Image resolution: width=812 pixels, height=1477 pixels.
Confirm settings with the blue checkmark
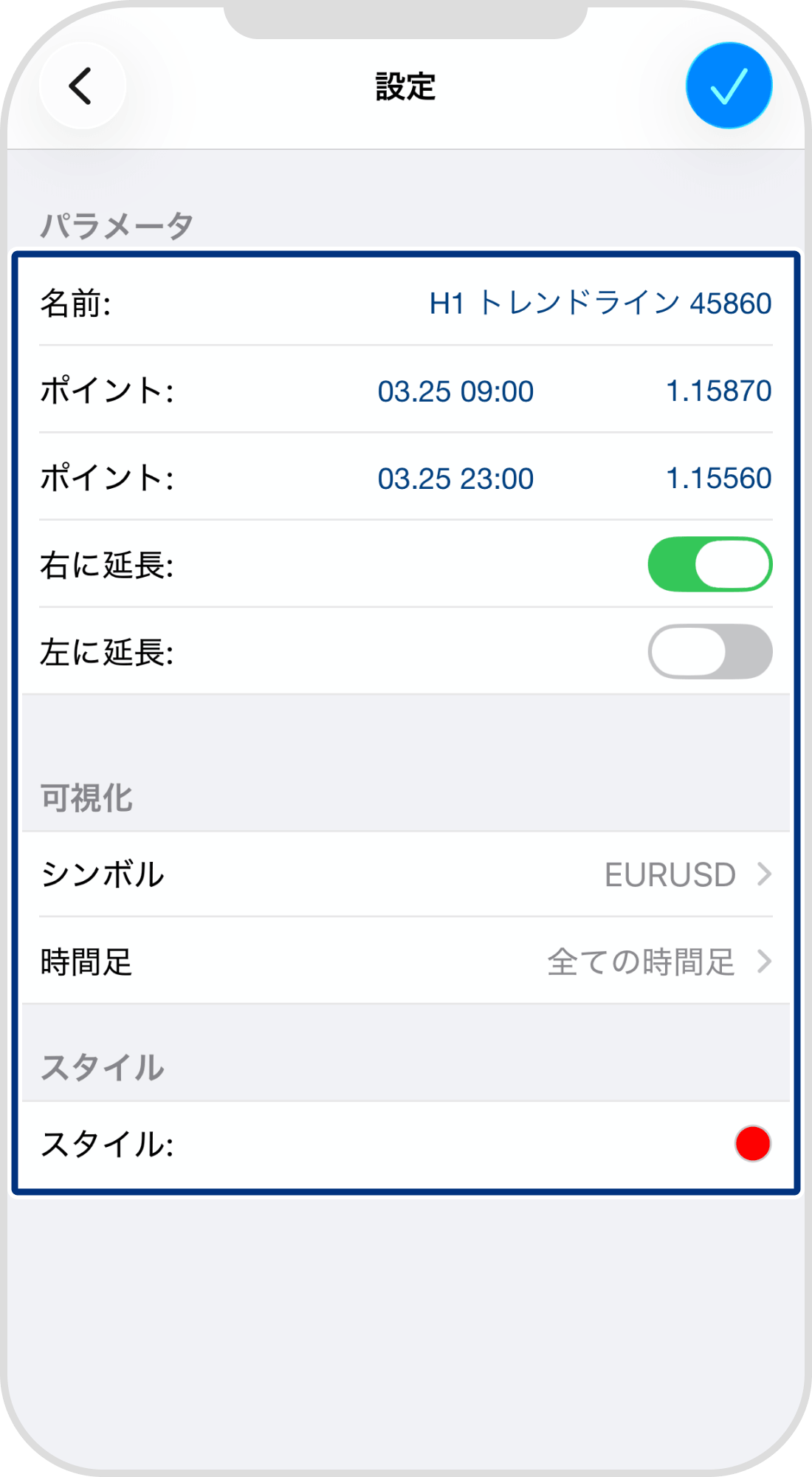(729, 86)
